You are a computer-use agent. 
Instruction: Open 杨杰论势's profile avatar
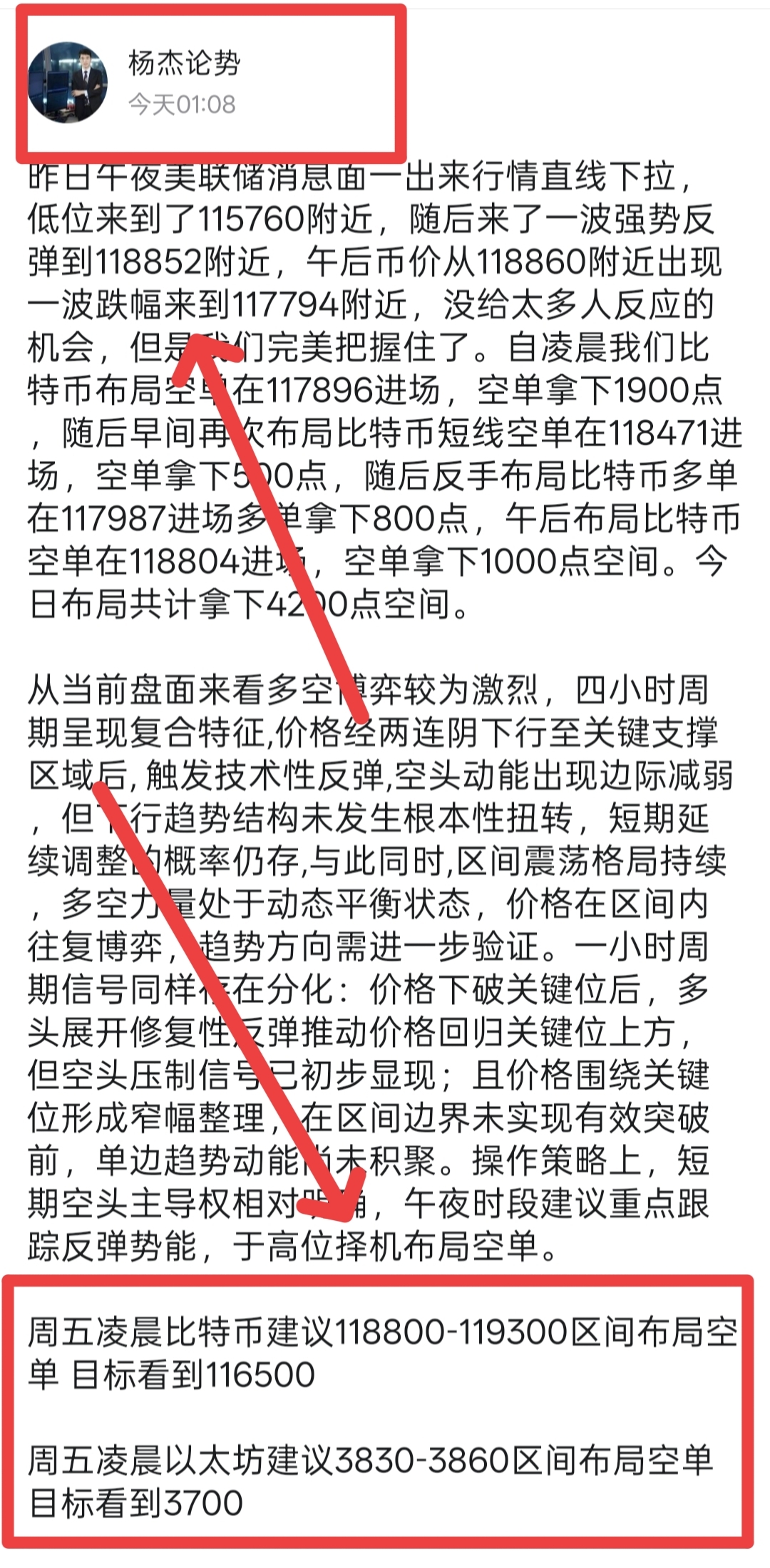click(x=68, y=82)
